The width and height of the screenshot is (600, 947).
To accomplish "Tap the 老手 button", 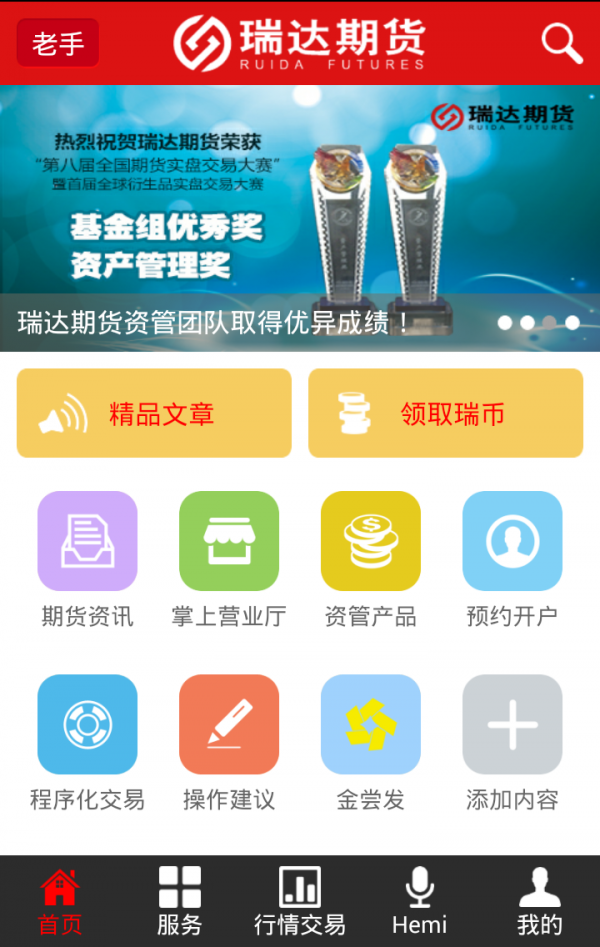I will click(x=58, y=43).
